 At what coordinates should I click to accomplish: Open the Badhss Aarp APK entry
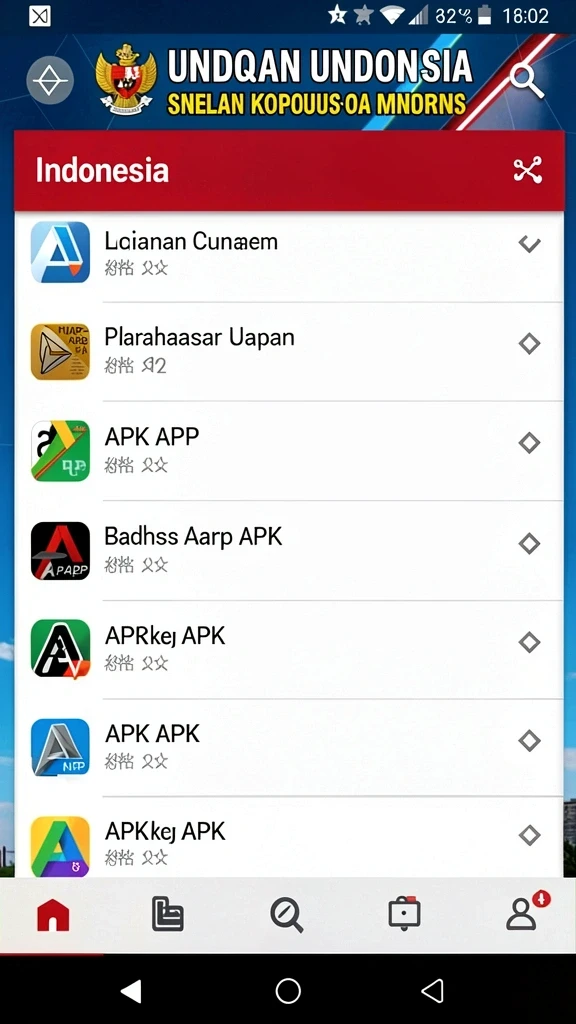pos(289,551)
